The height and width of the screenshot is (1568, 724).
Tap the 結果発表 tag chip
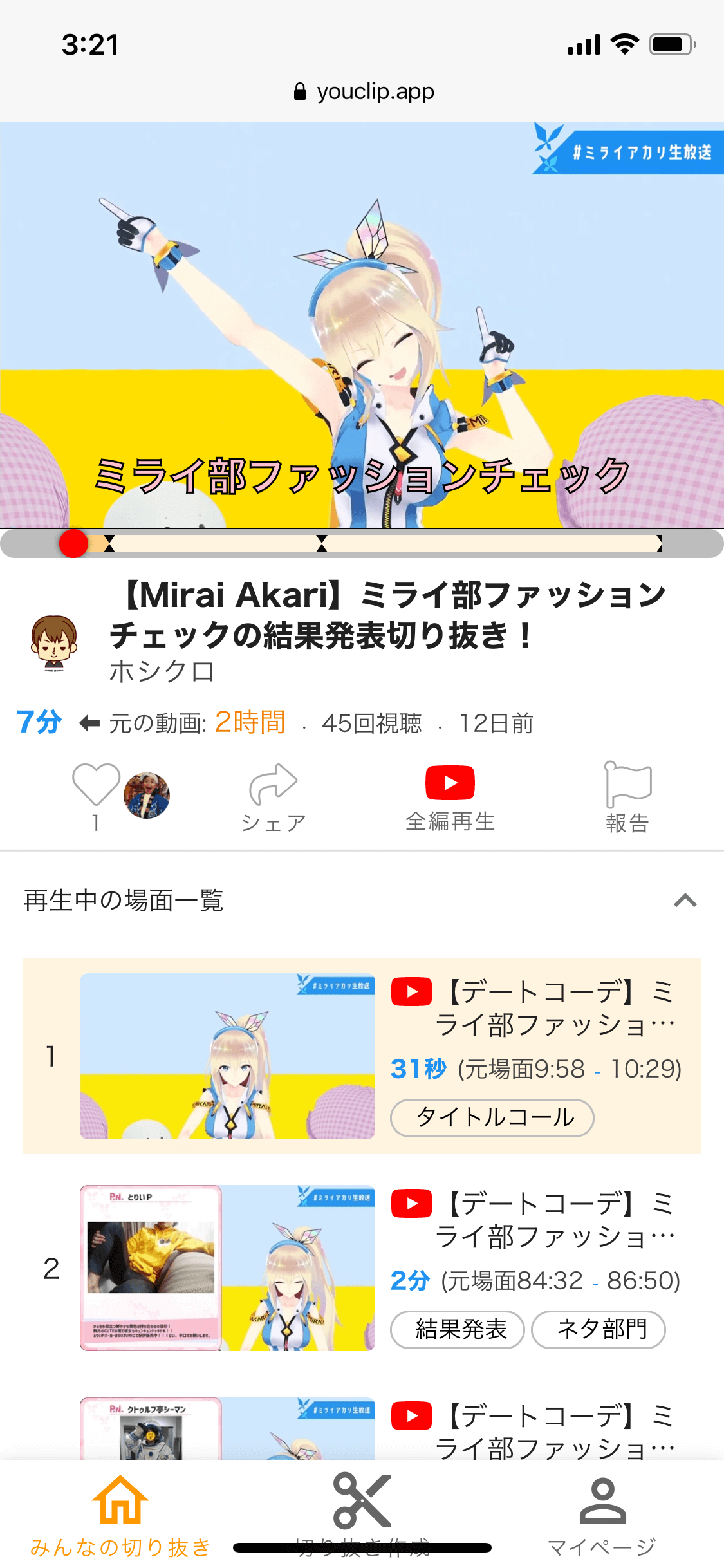coord(458,1329)
